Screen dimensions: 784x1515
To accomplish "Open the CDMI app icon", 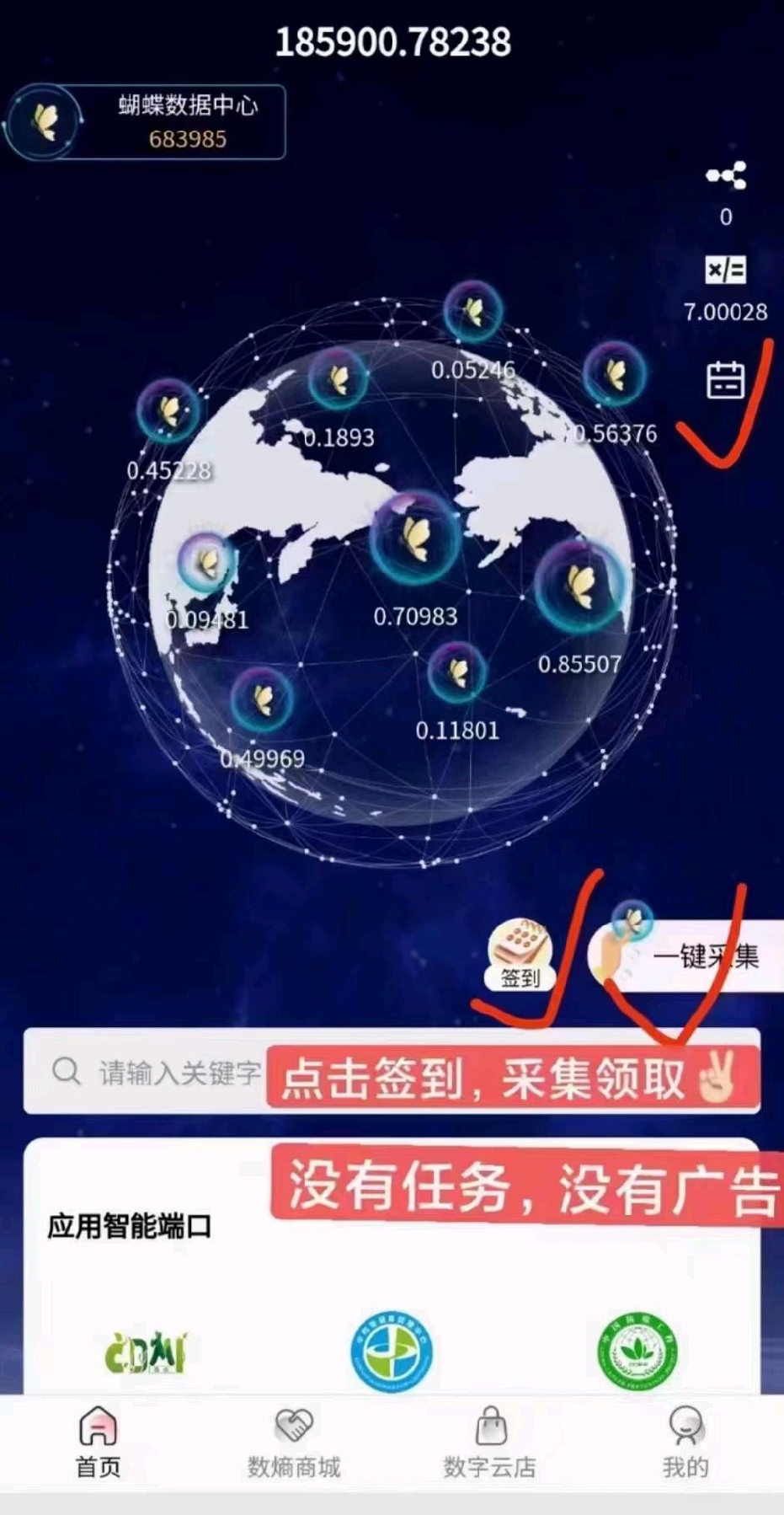I will tap(145, 1352).
